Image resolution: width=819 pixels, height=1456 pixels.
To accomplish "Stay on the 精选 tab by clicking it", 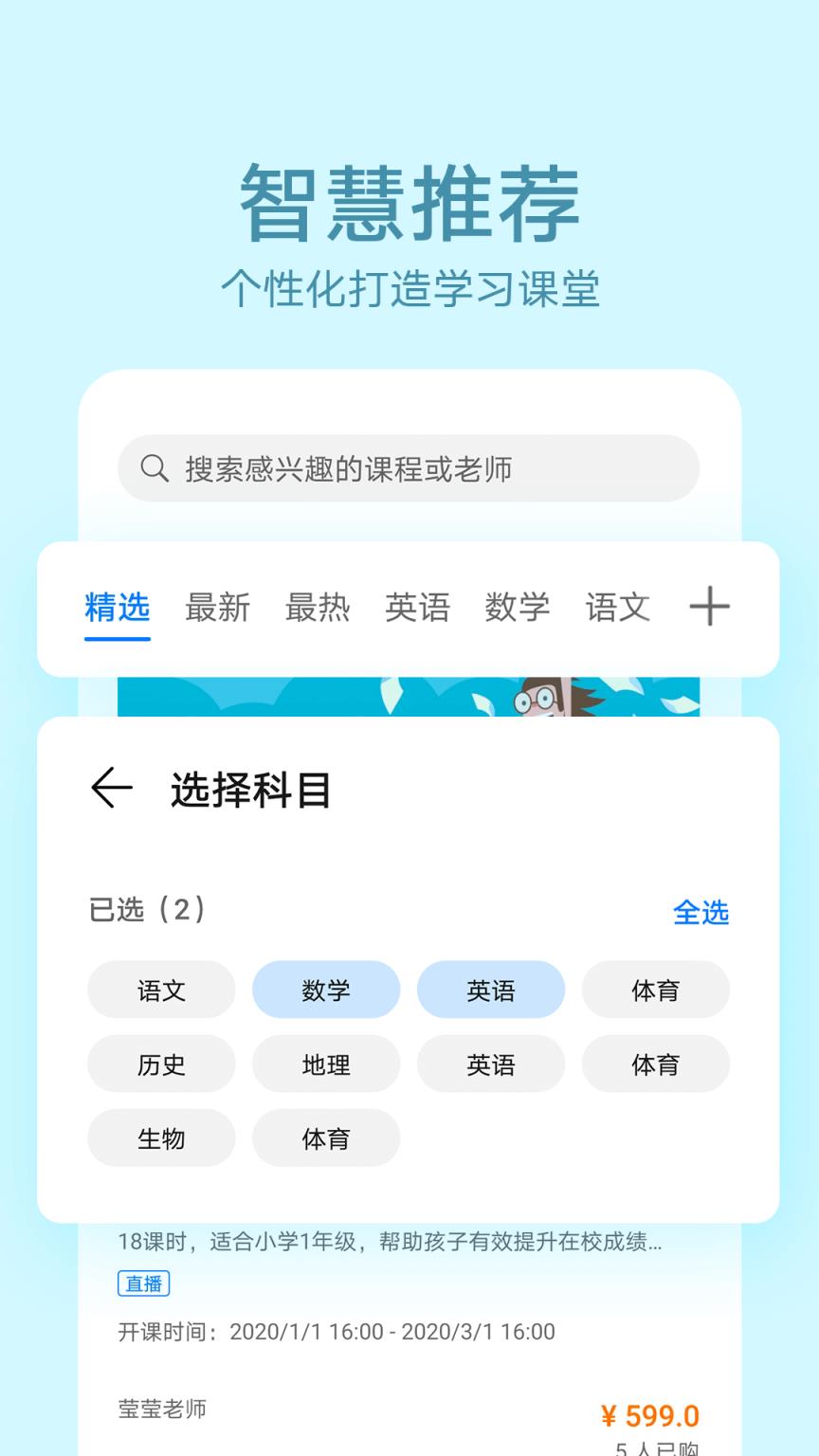I will click(117, 608).
